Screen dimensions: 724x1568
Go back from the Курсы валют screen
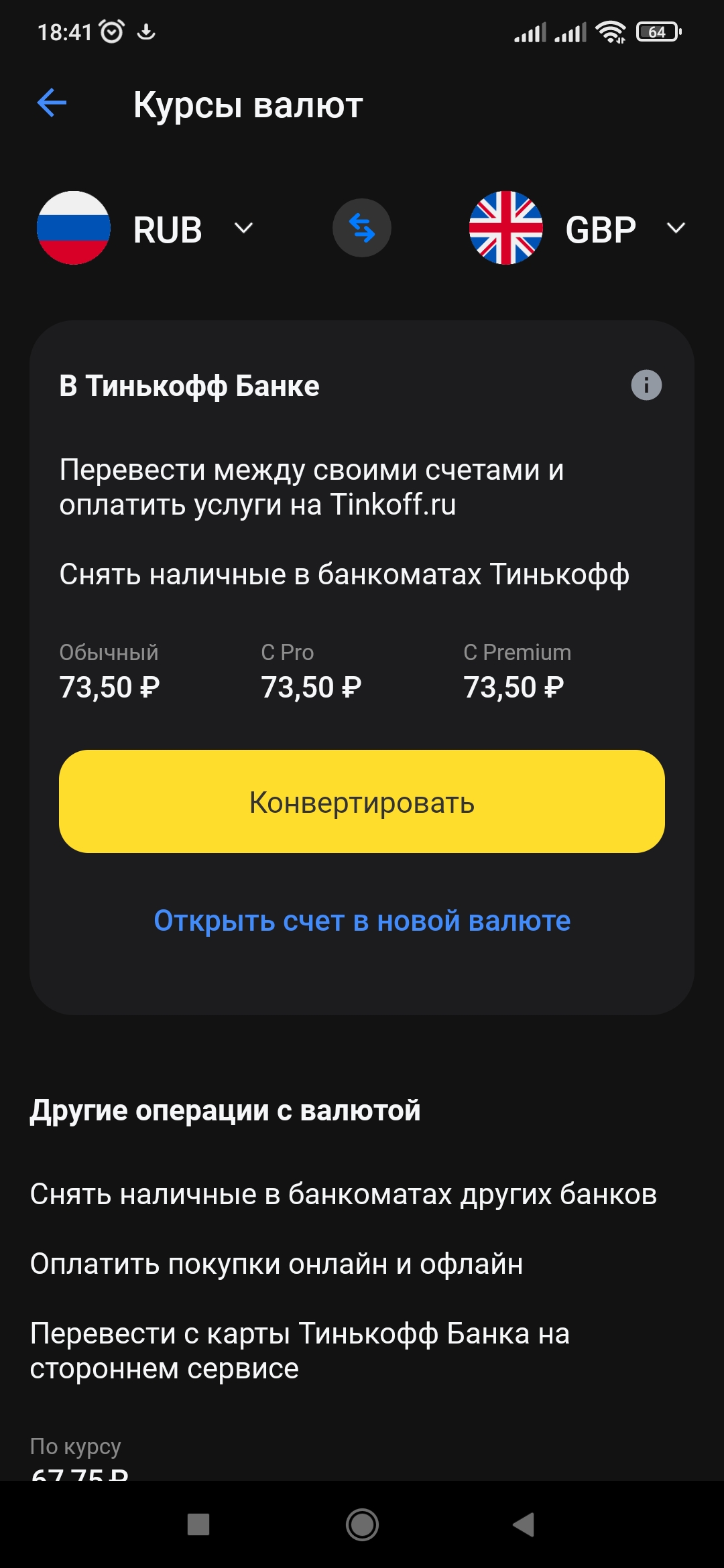(x=52, y=103)
